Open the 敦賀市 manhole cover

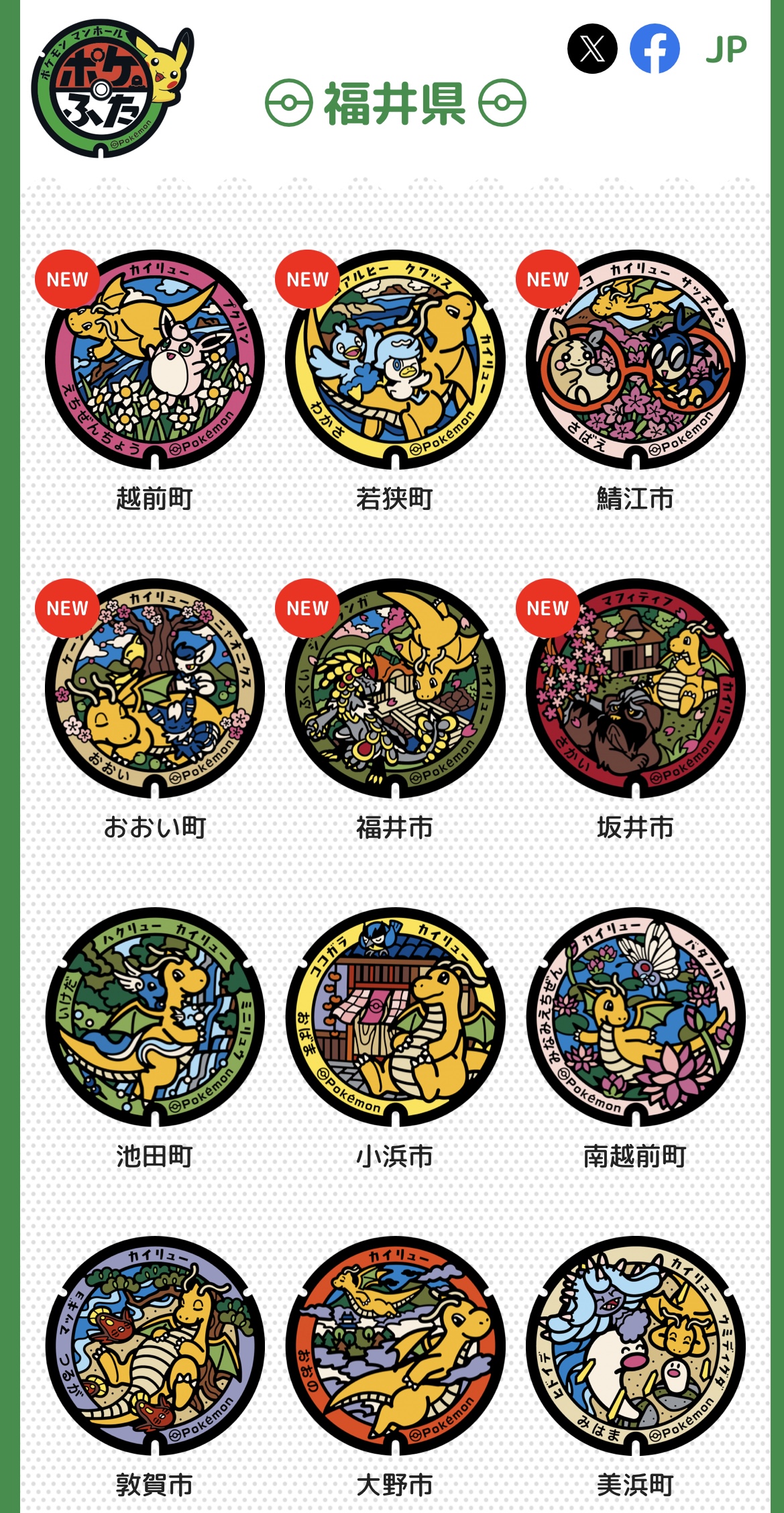[x=155, y=1347]
